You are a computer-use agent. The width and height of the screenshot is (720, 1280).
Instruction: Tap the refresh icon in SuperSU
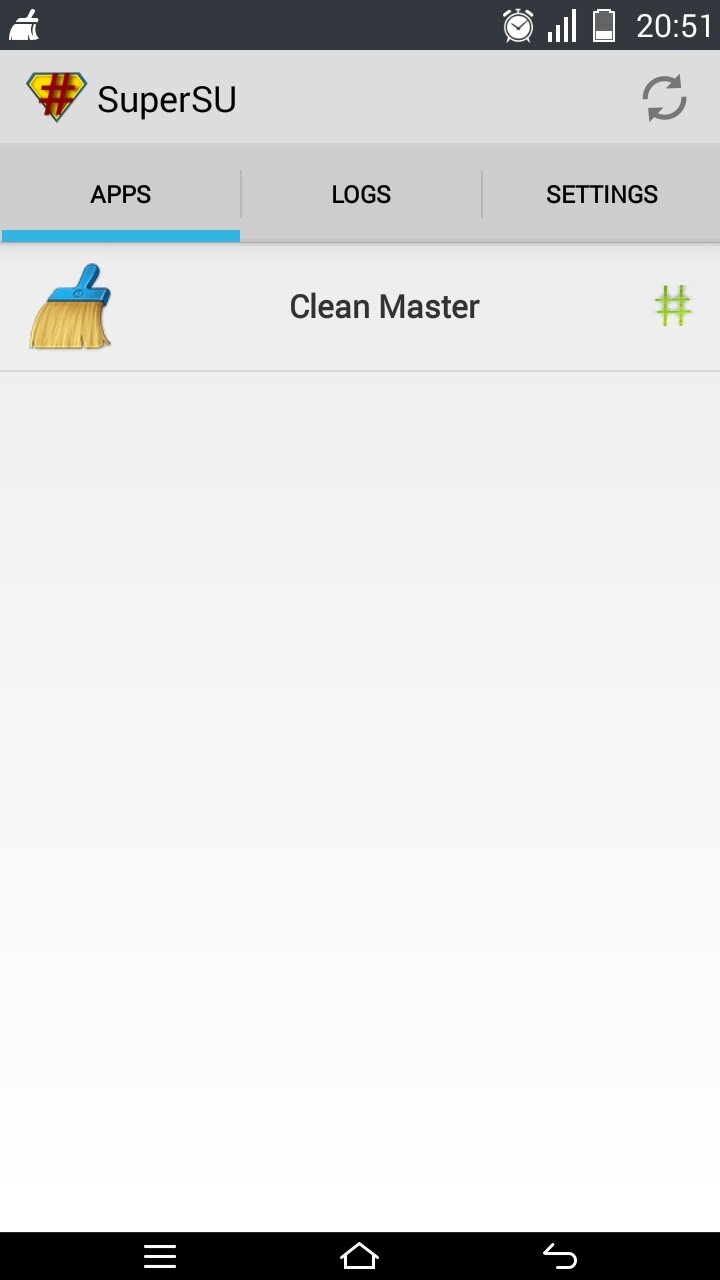(x=664, y=99)
